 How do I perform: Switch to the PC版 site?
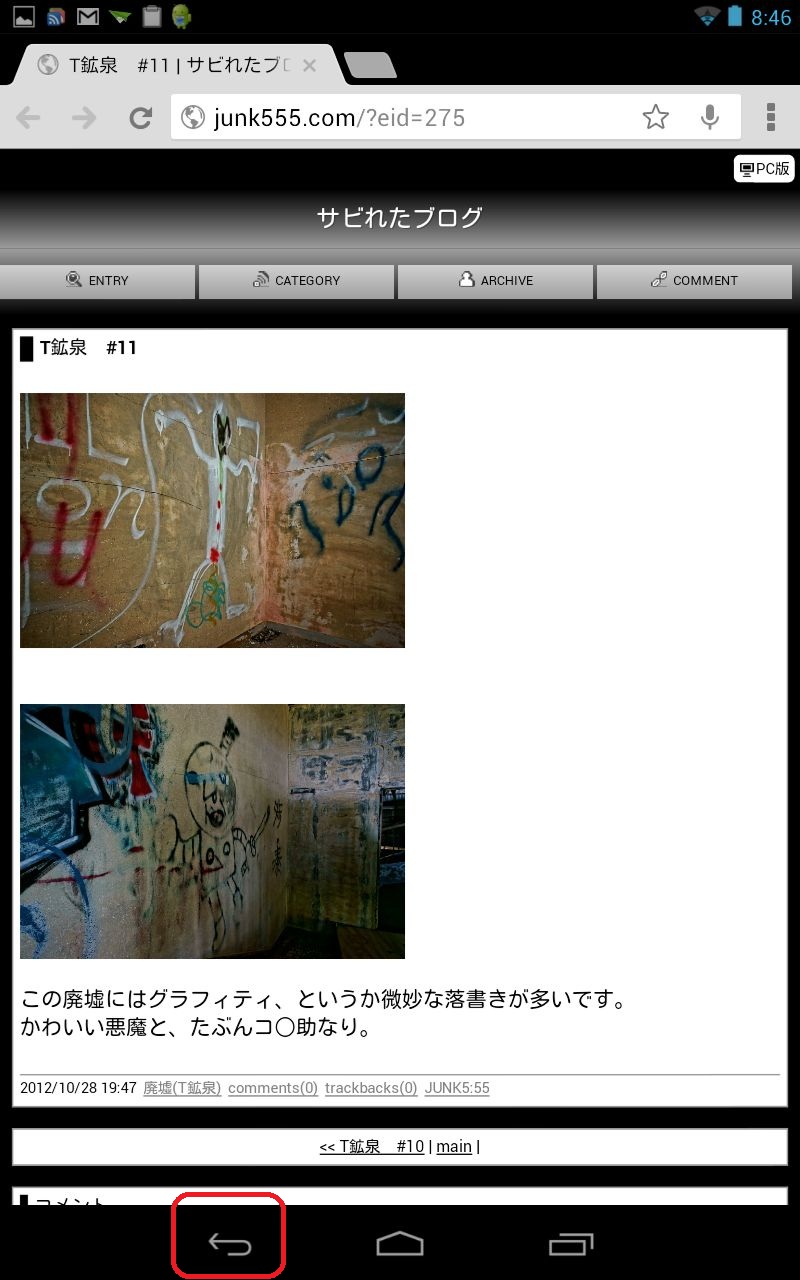(765, 169)
